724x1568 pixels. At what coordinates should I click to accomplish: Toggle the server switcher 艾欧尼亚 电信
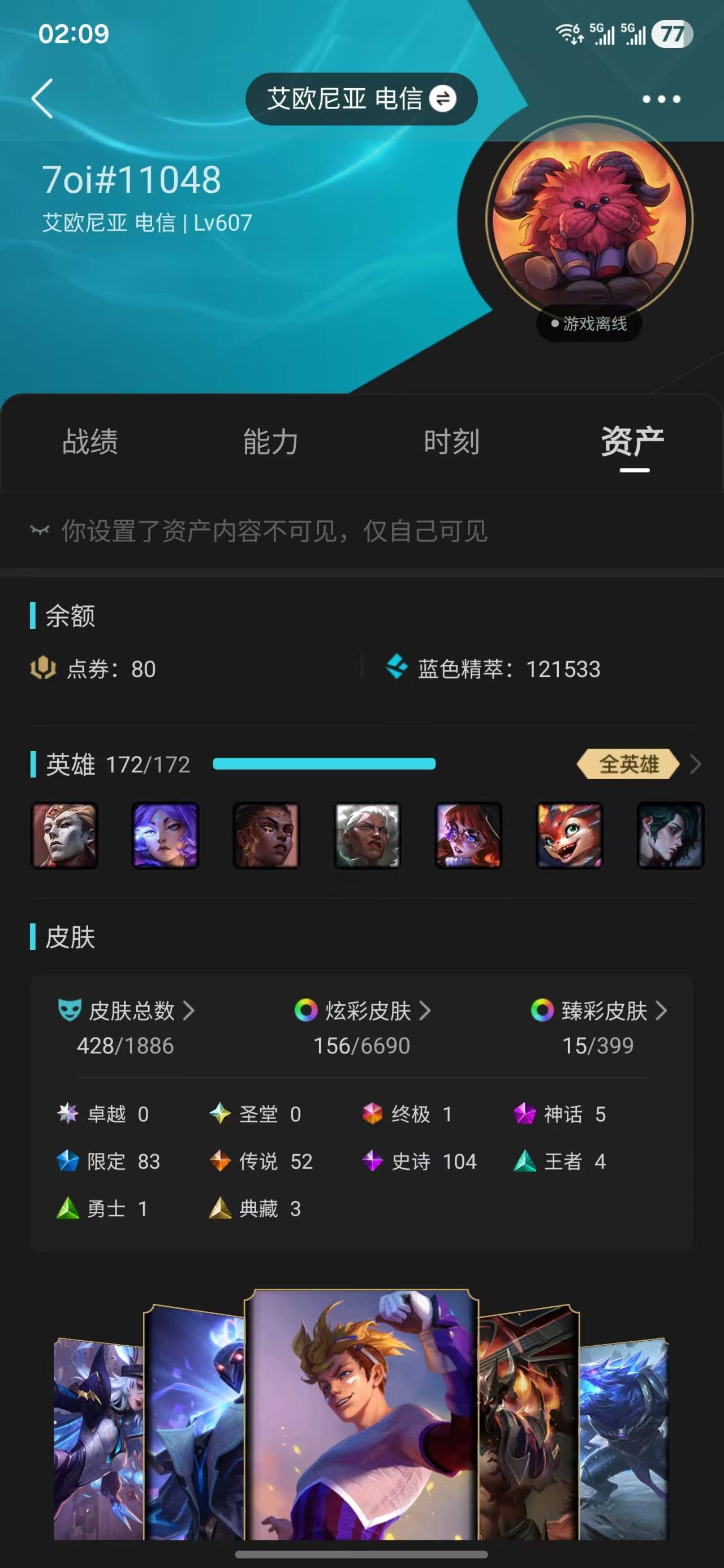tap(361, 100)
